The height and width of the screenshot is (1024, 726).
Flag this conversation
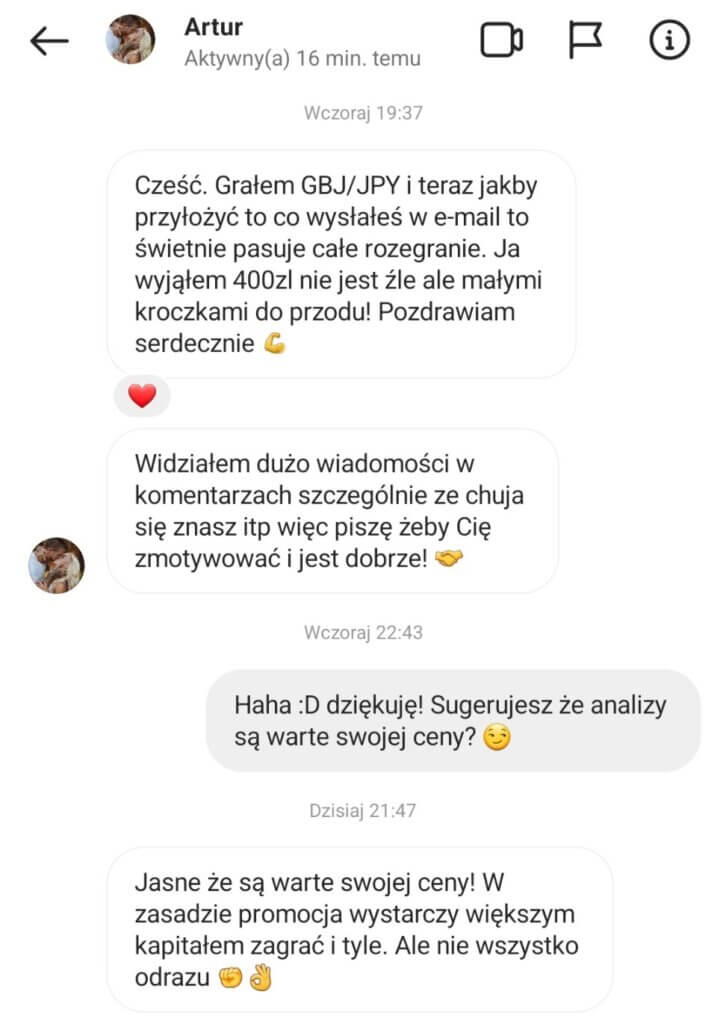[585, 40]
